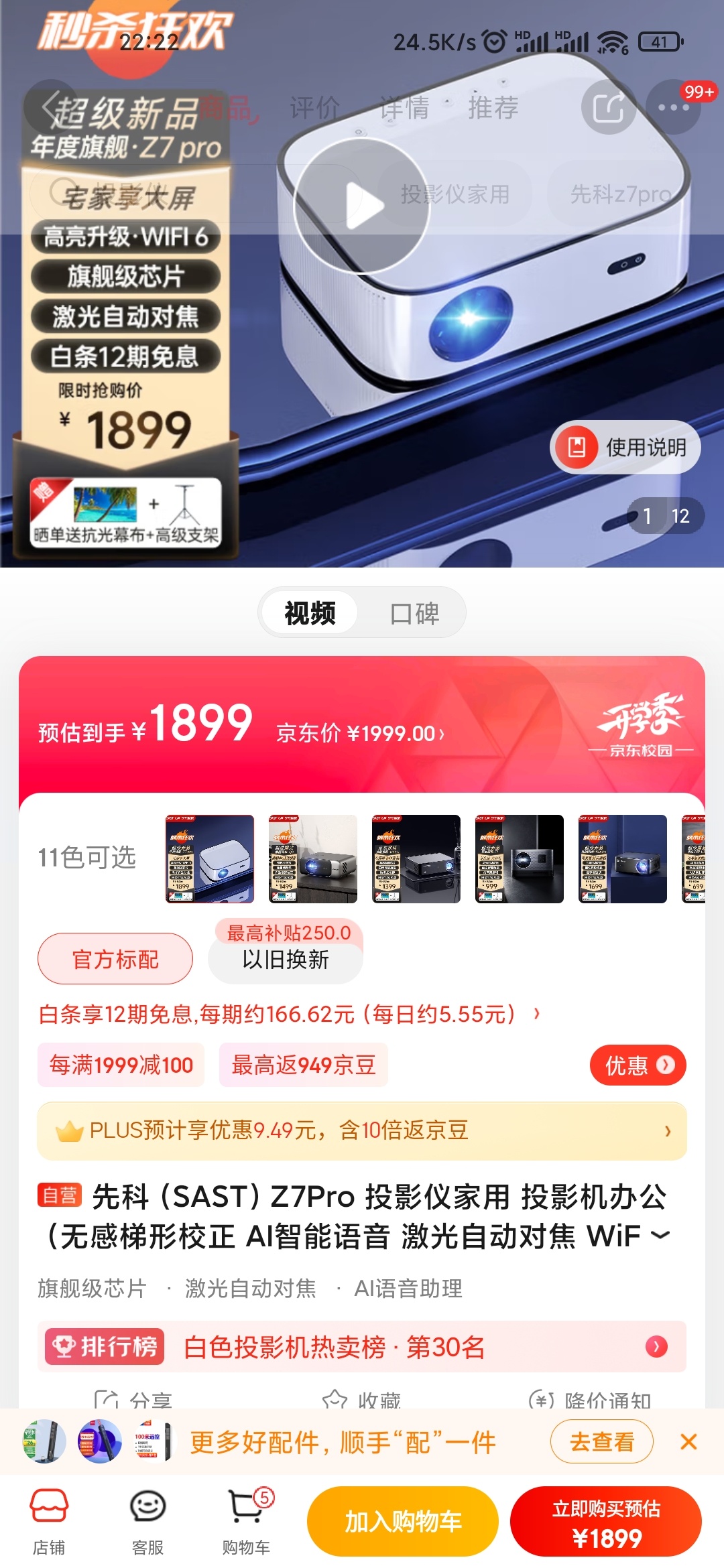
Task: Buy now at estimated ¥1899
Action: coord(606,1521)
